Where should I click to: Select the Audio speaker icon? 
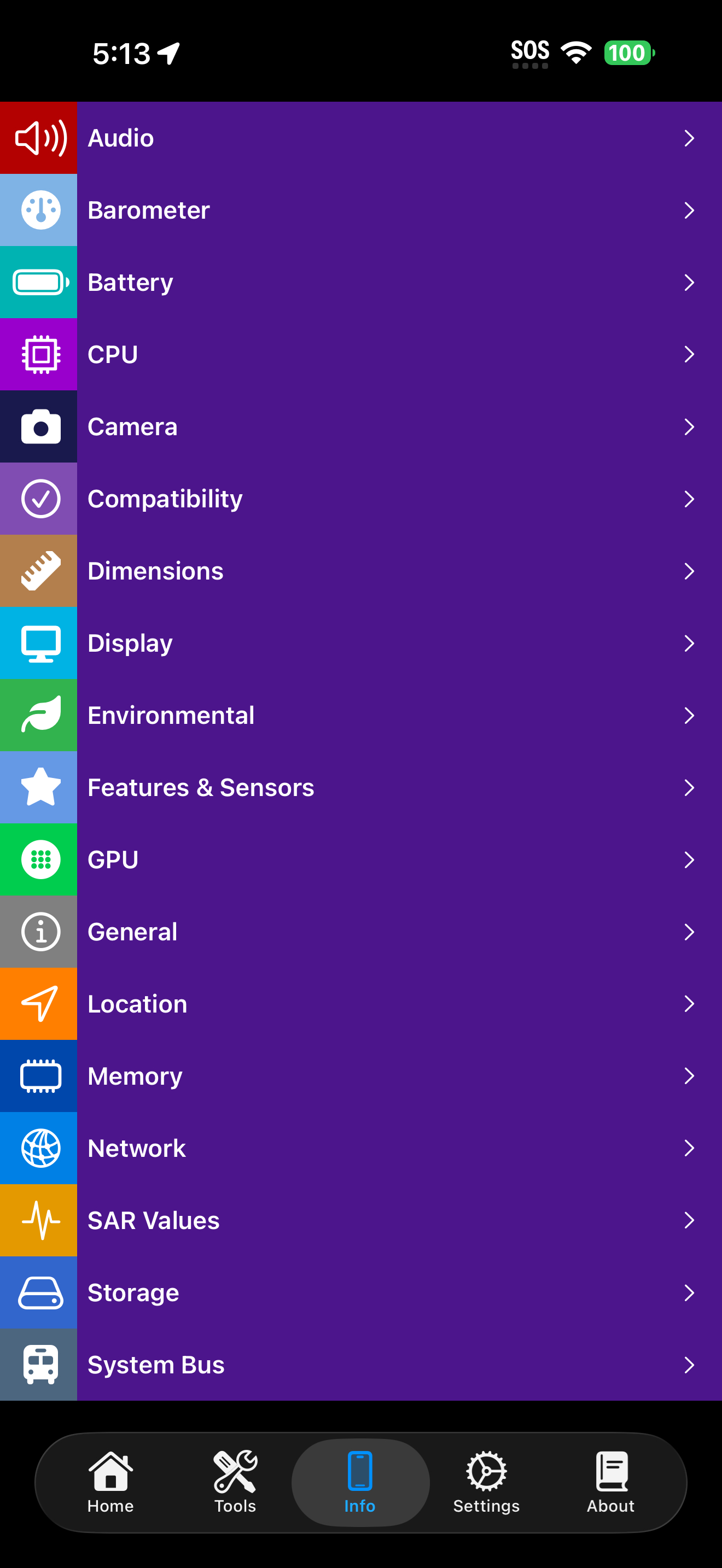pyautogui.click(x=38, y=138)
